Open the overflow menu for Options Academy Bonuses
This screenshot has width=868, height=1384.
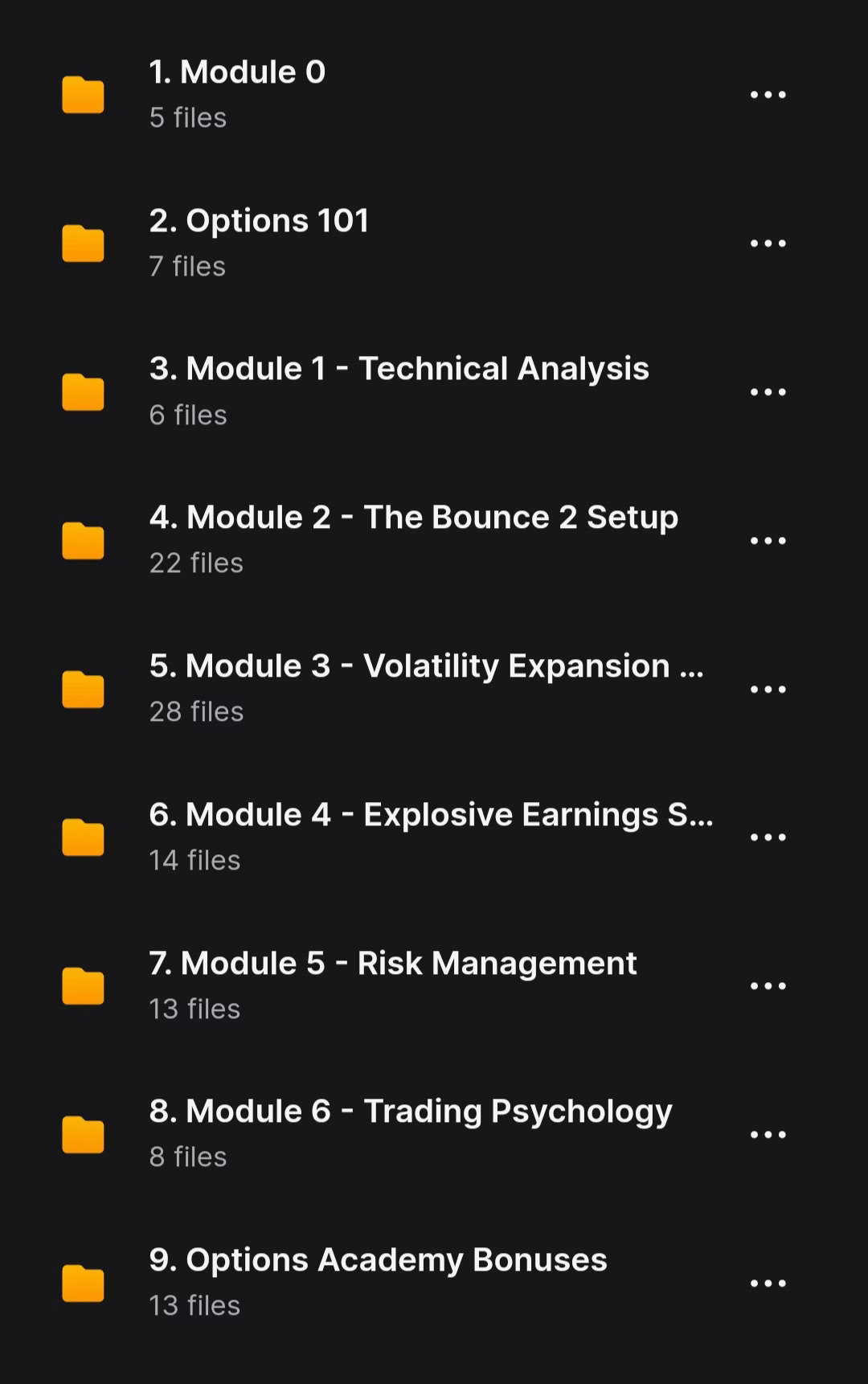pyautogui.click(x=768, y=1284)
